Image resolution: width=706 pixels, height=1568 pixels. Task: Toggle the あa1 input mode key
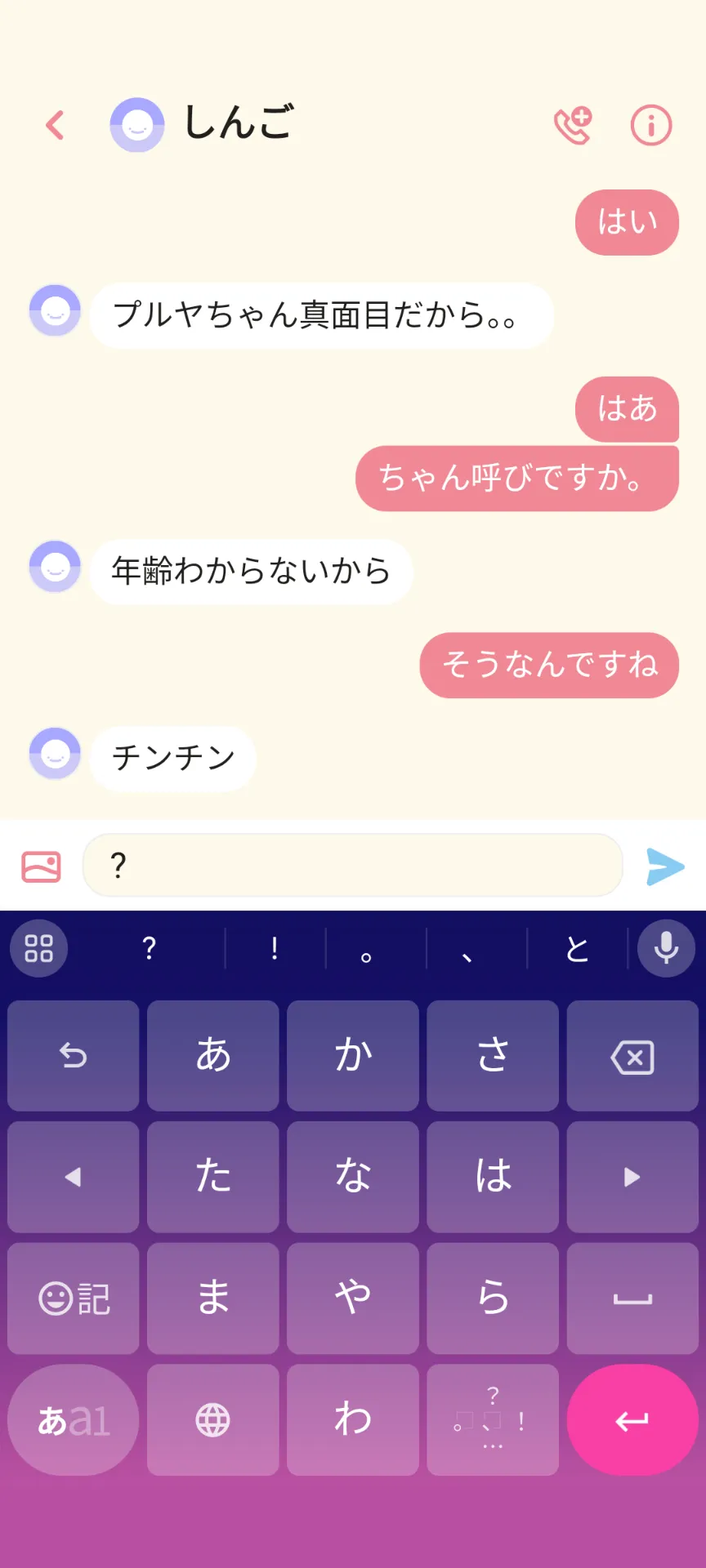click(74, 1420)
